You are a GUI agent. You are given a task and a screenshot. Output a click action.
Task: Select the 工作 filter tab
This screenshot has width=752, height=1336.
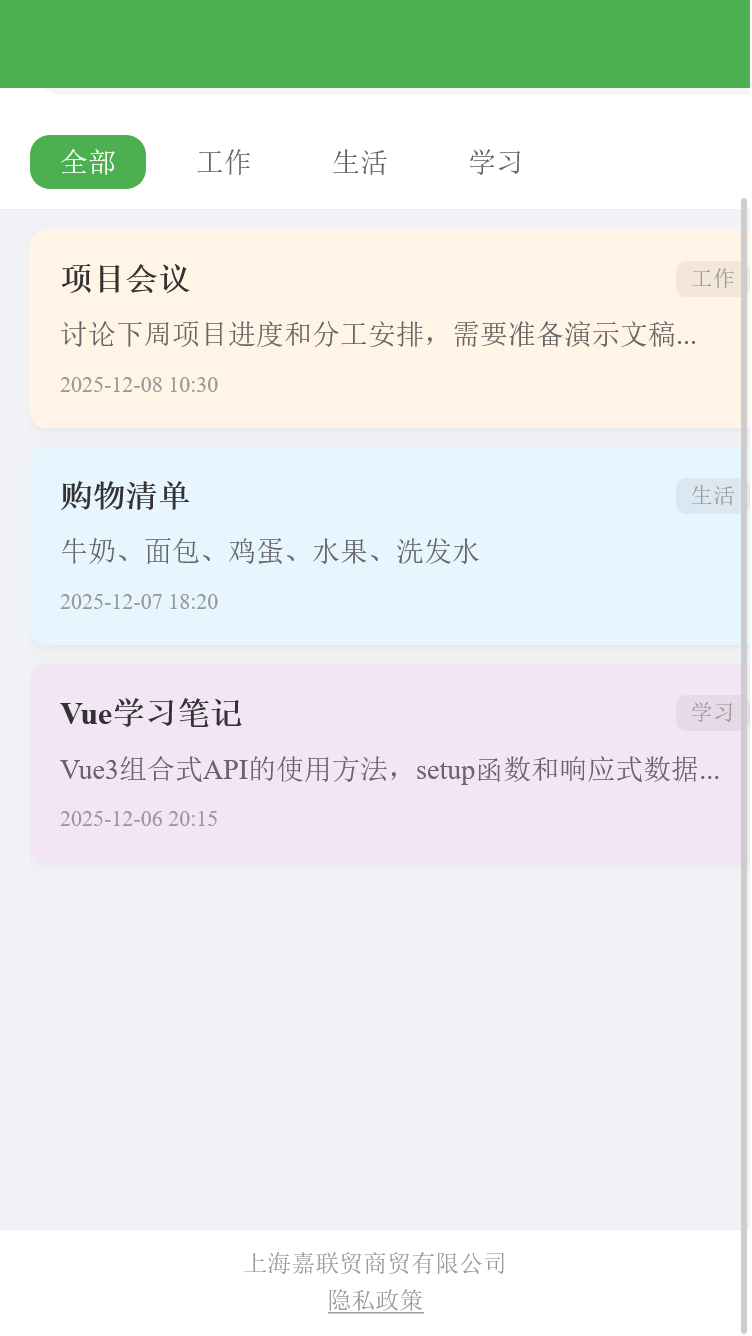pos(224,161)
